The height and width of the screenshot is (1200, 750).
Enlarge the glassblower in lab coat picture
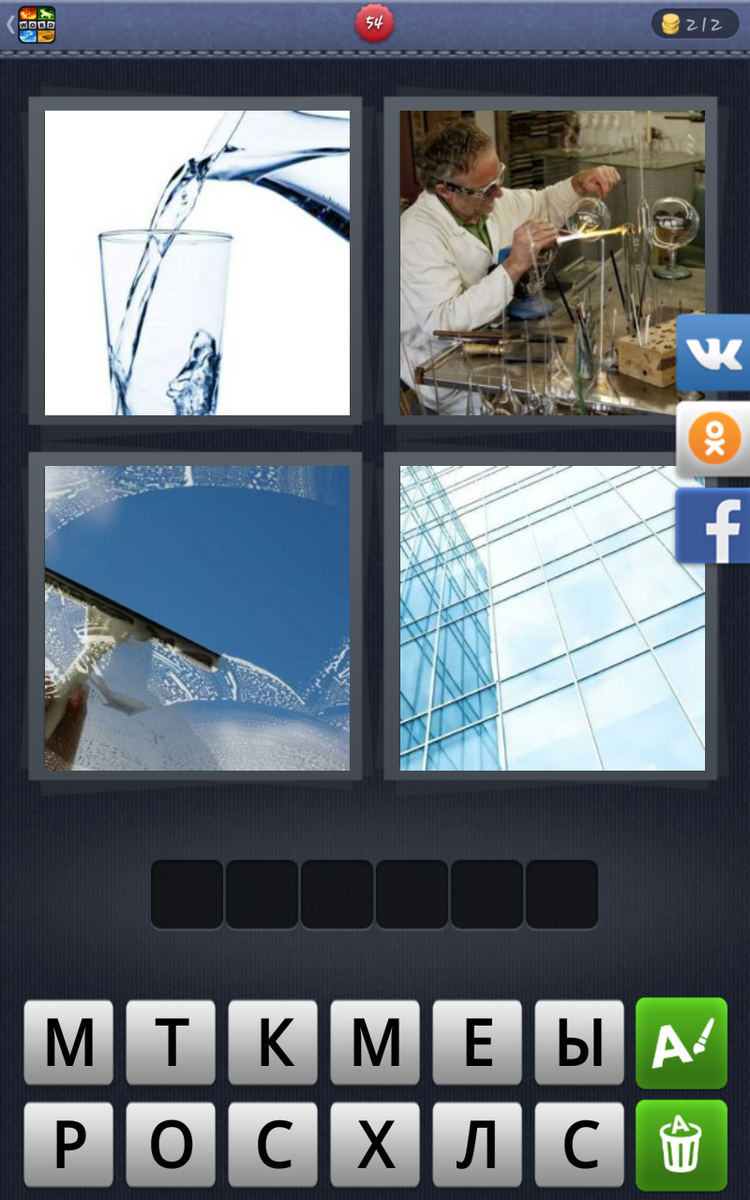click(552, 262)
